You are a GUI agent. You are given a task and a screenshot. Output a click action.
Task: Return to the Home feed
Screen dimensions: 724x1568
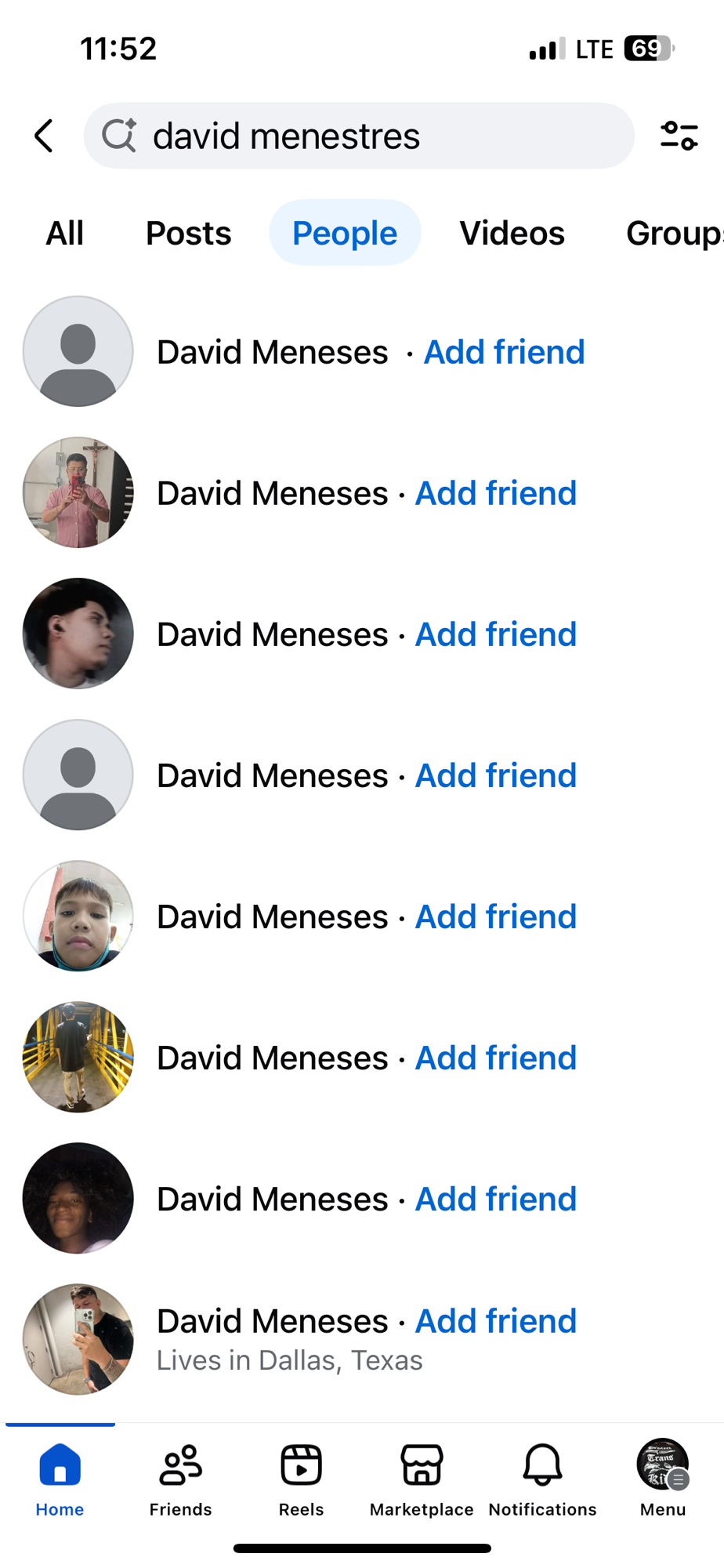point(60,1478)
